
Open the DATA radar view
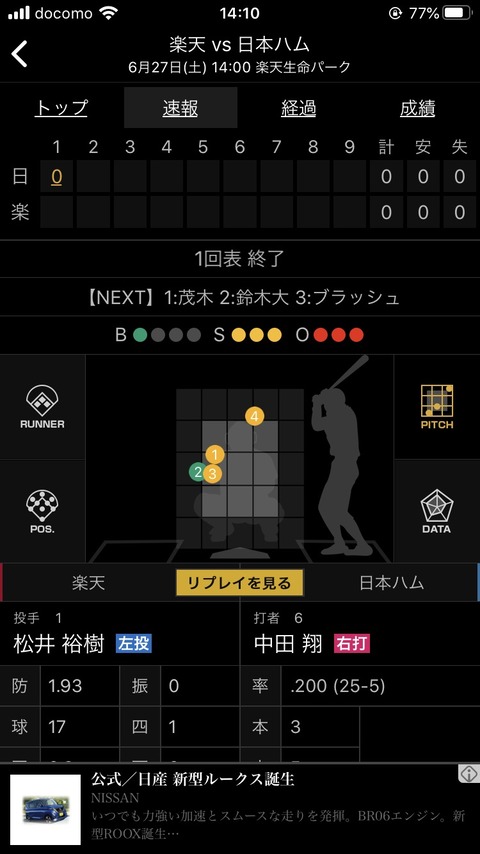click(437, 512)
